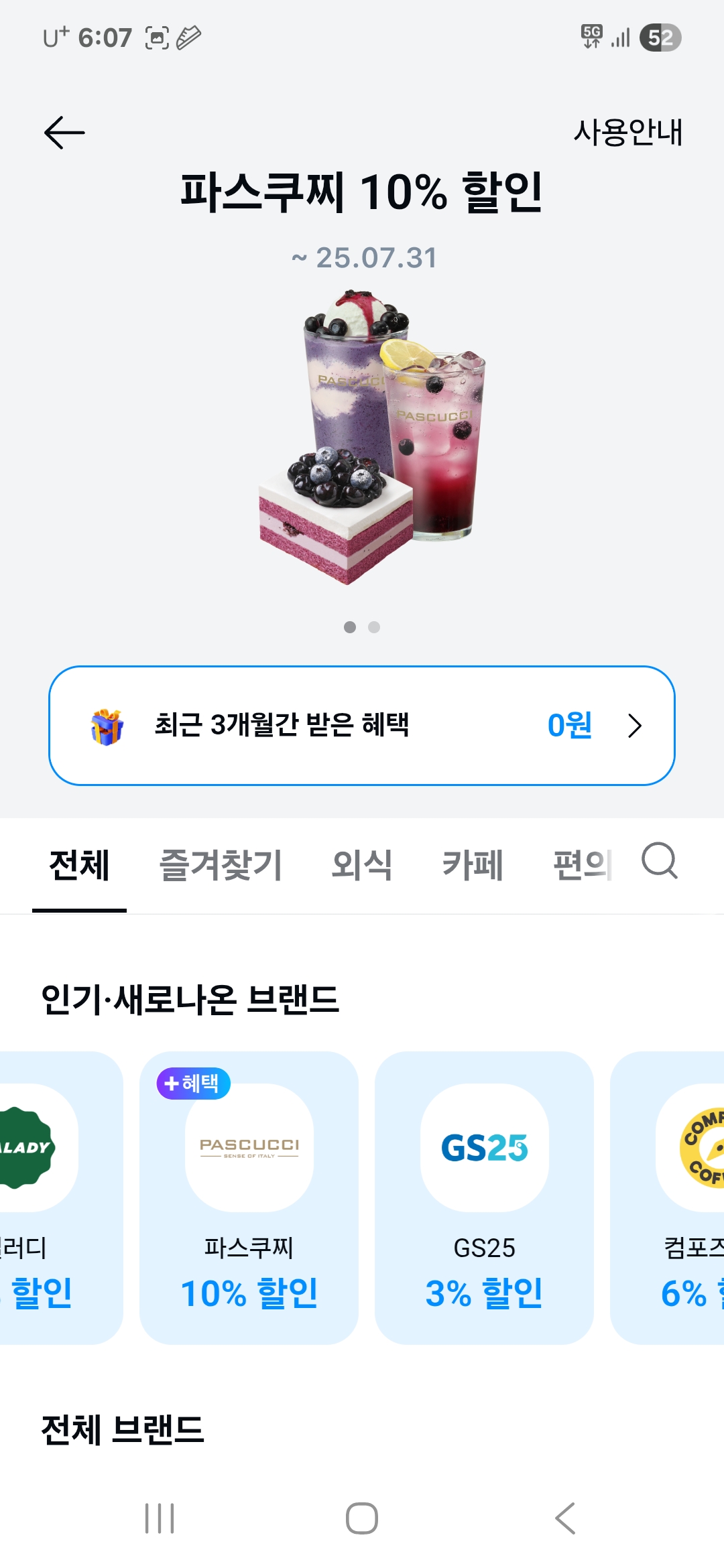724x1568 pixels.
Task: Open recent apps from navigation bar
Action: point(160,1518)
